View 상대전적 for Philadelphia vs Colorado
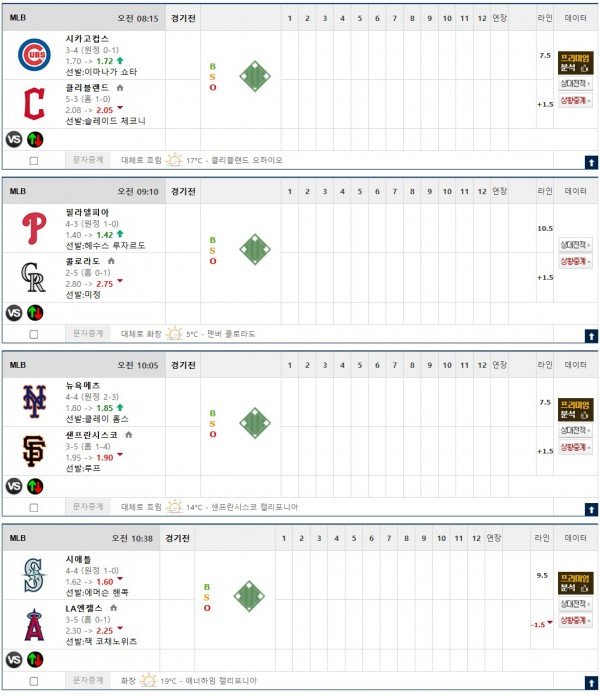 575,244
